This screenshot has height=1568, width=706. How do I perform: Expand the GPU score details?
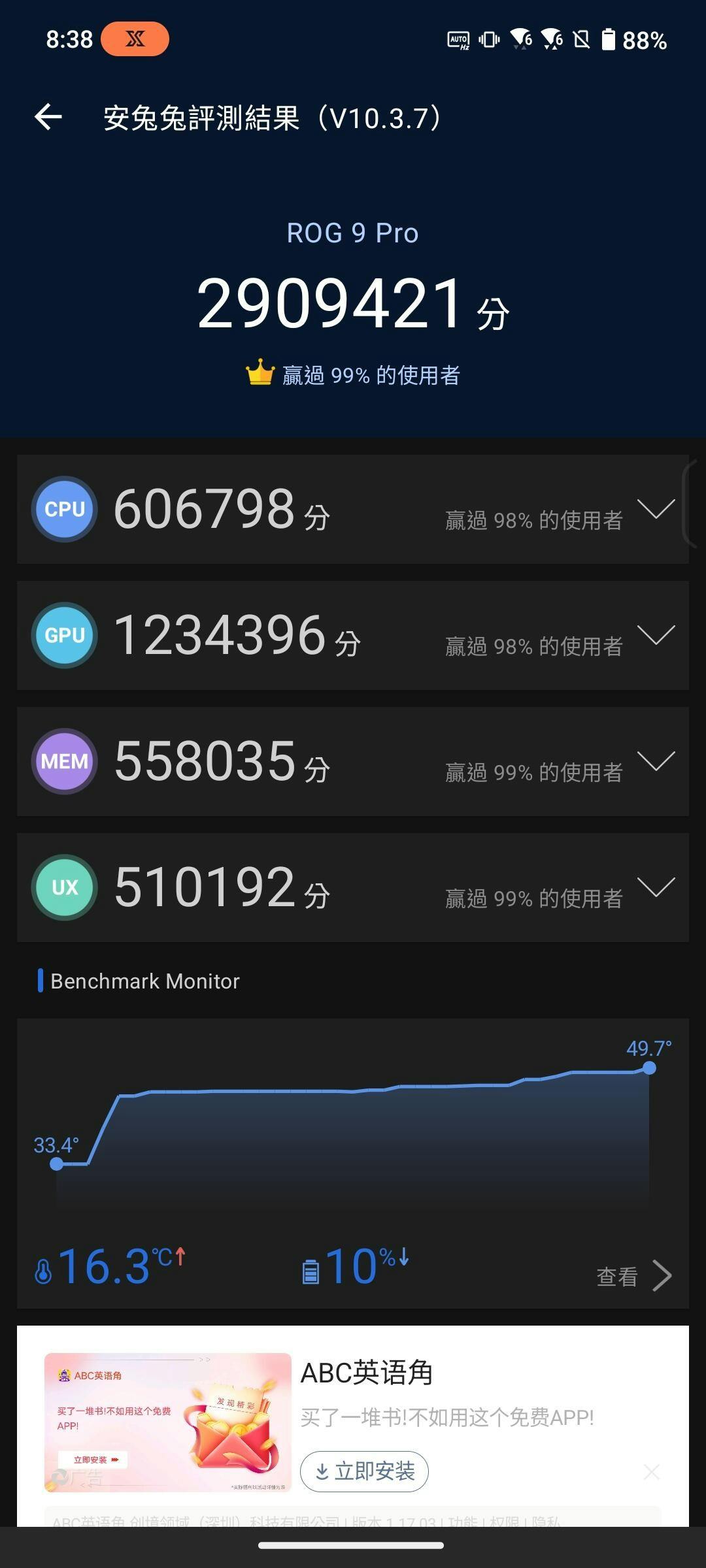(x=656, y=635)
